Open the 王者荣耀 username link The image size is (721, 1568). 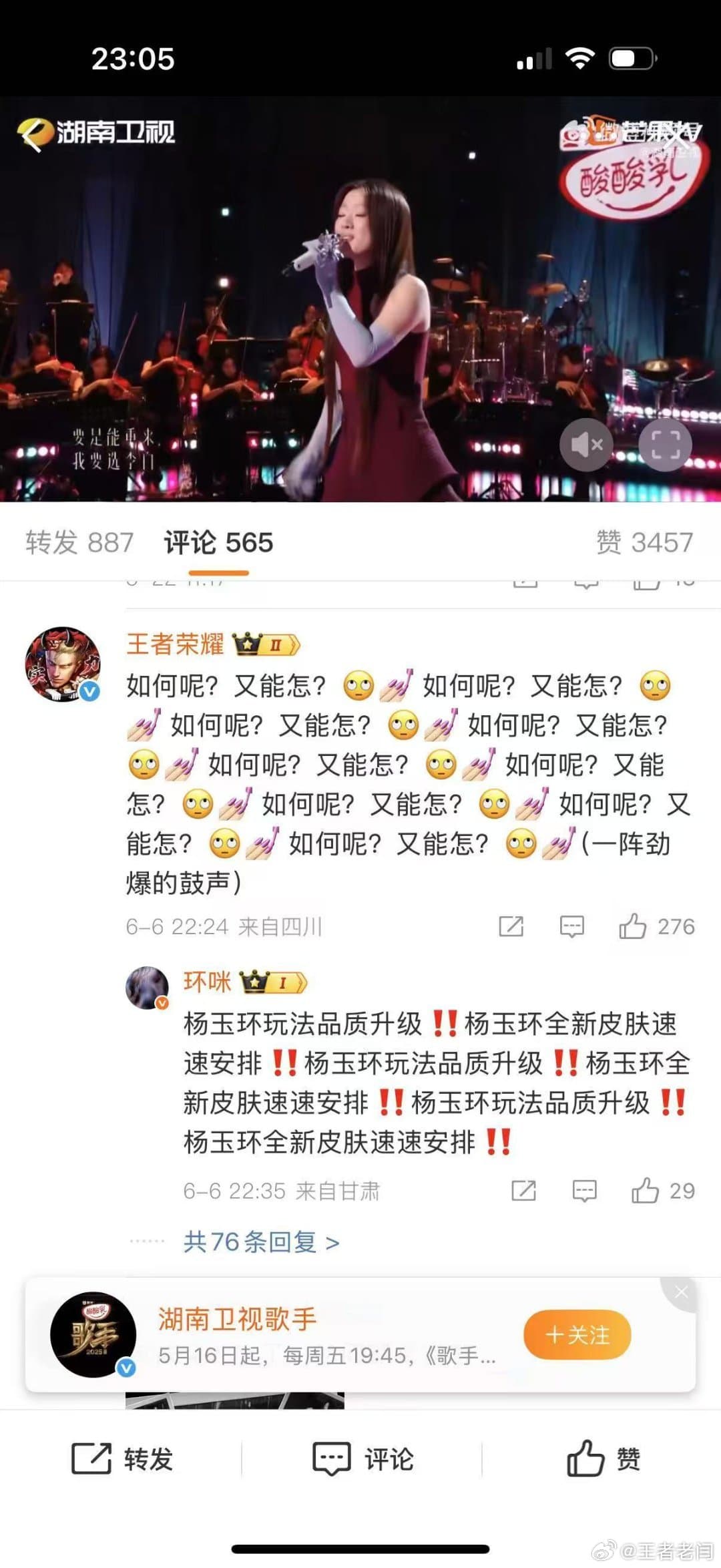point(175,644)
